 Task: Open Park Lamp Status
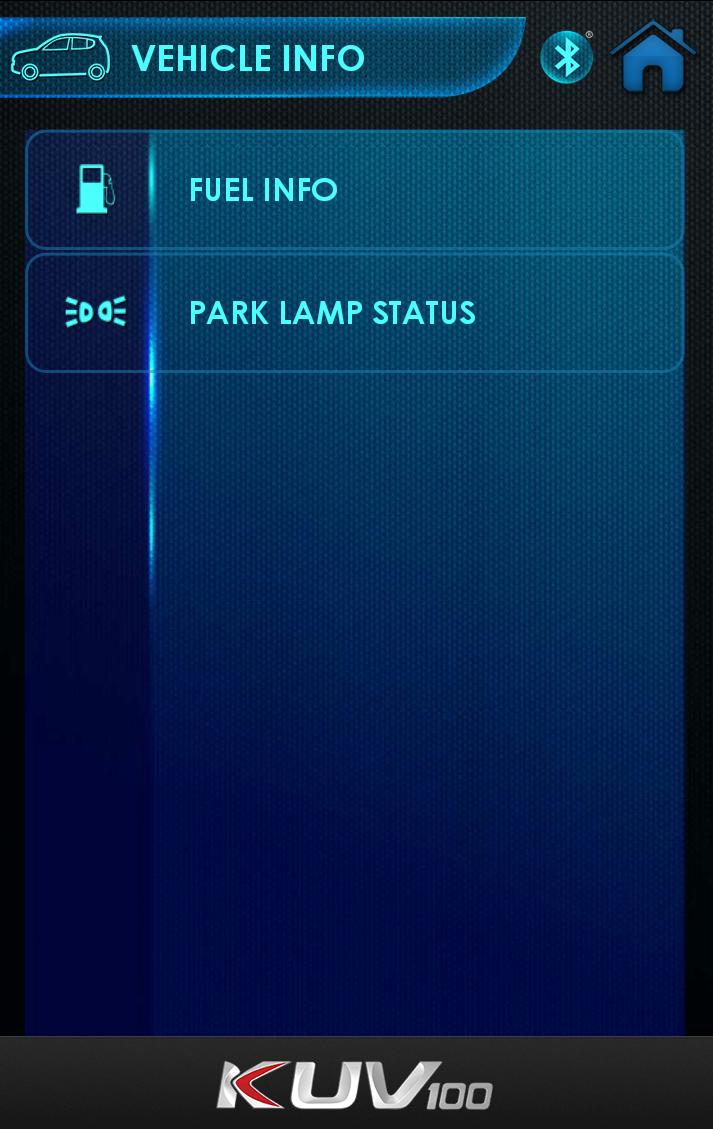[x=355, y=313]
